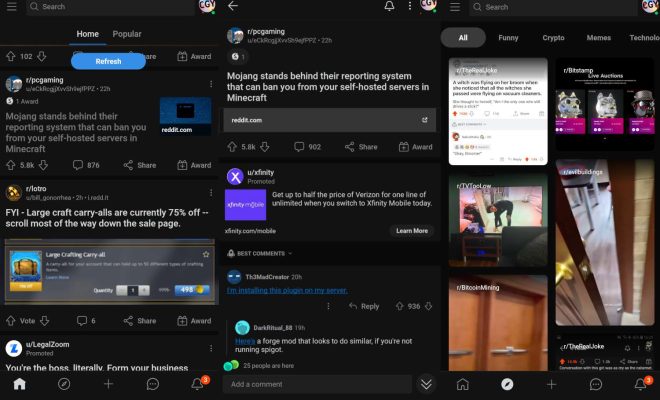Reply to Th3MadCreator's comment
Image resolution: width=660 pixels, height=400 pixels.
[x=364, y=306]
